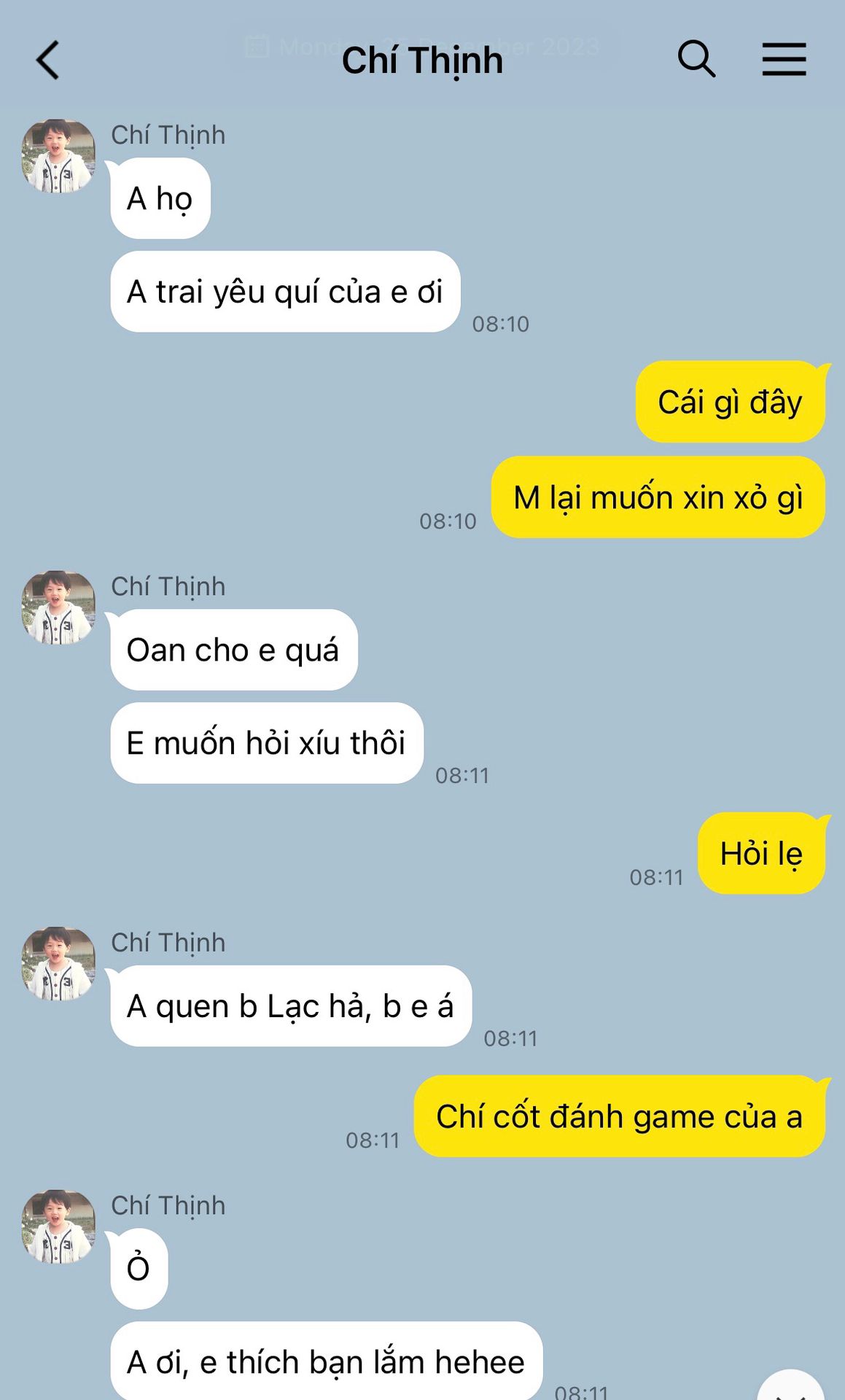Jump to latest messages with down arrow
The width and height of the screenshot is (845, 1400).
pyautogui.click(x=791, y=1385)
